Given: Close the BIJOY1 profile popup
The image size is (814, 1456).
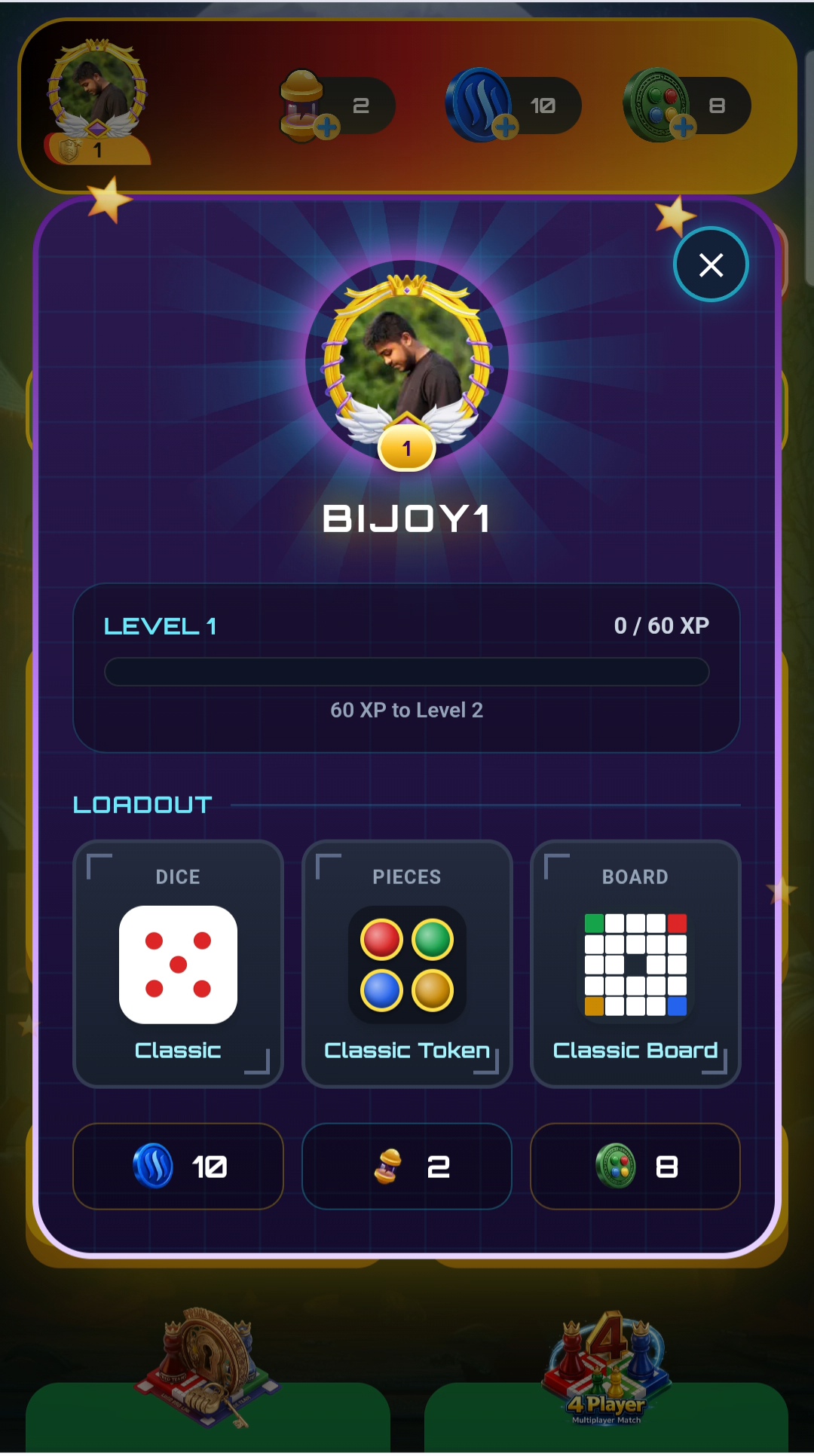Looking at the screenshot, I should tap(711, 265).
